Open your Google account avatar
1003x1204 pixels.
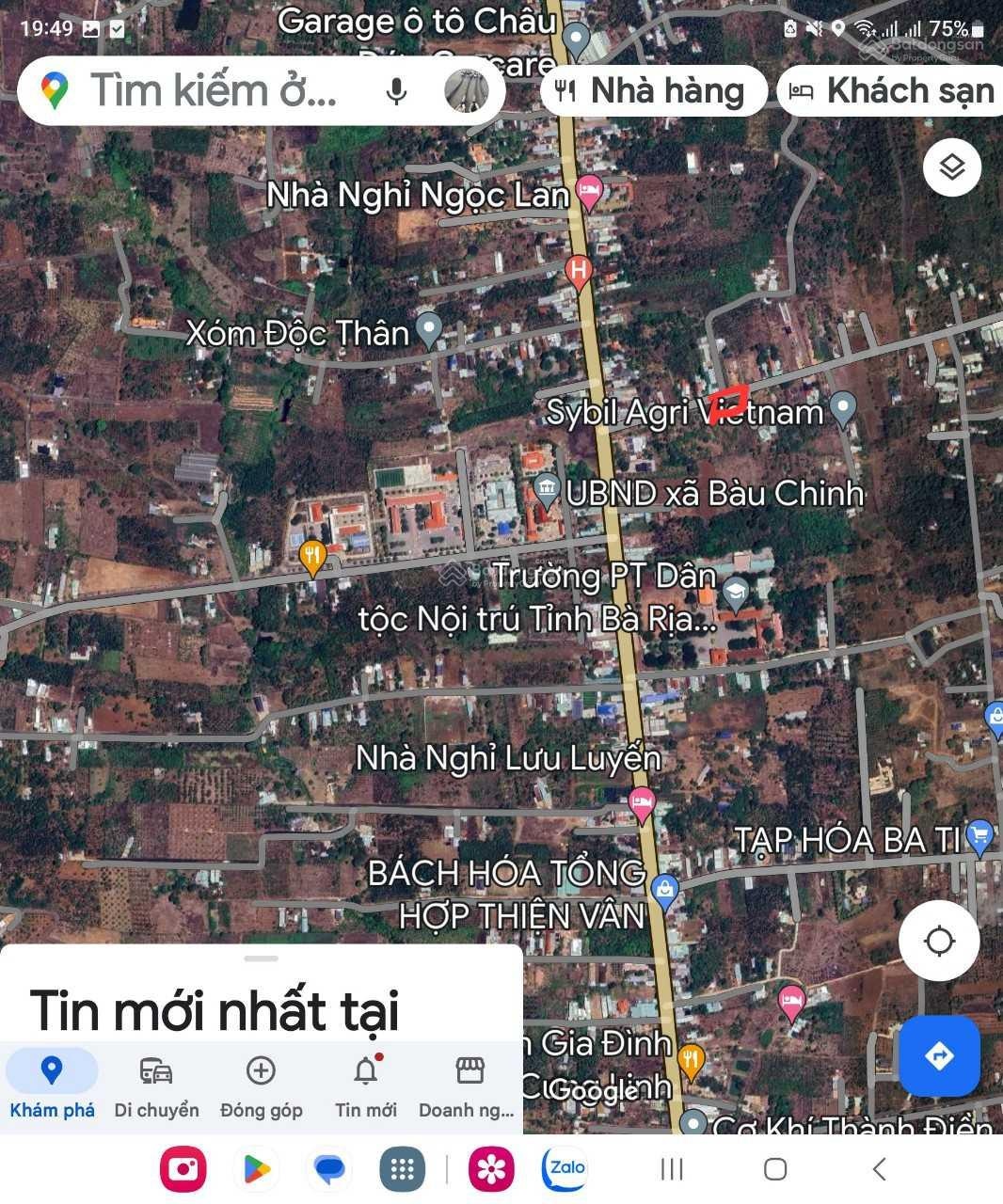466,90
